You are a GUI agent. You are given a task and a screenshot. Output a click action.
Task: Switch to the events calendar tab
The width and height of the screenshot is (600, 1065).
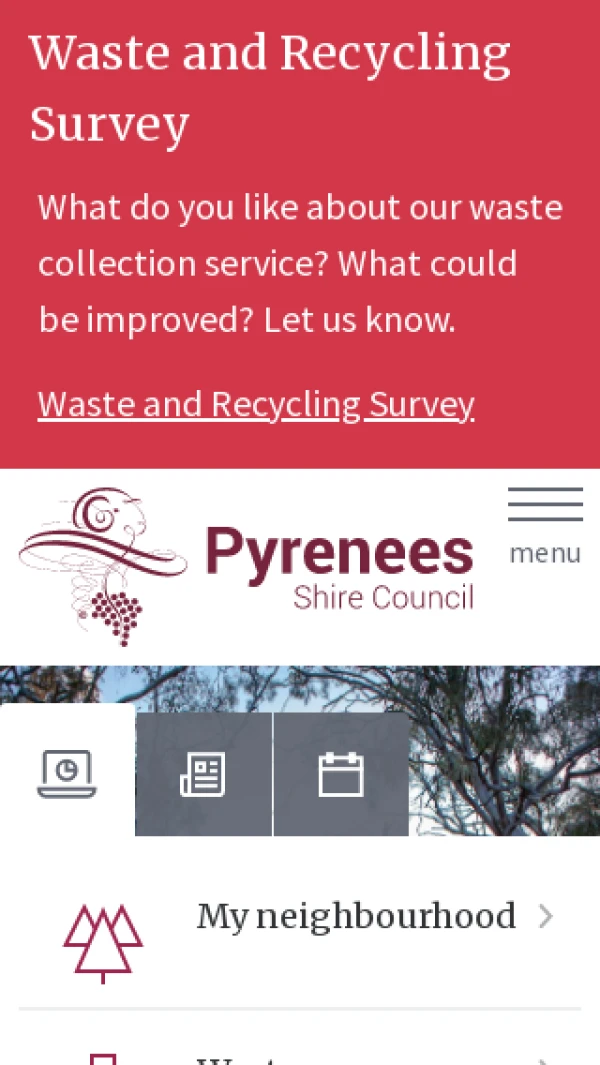pyautogui.click(x=340, y=774)
